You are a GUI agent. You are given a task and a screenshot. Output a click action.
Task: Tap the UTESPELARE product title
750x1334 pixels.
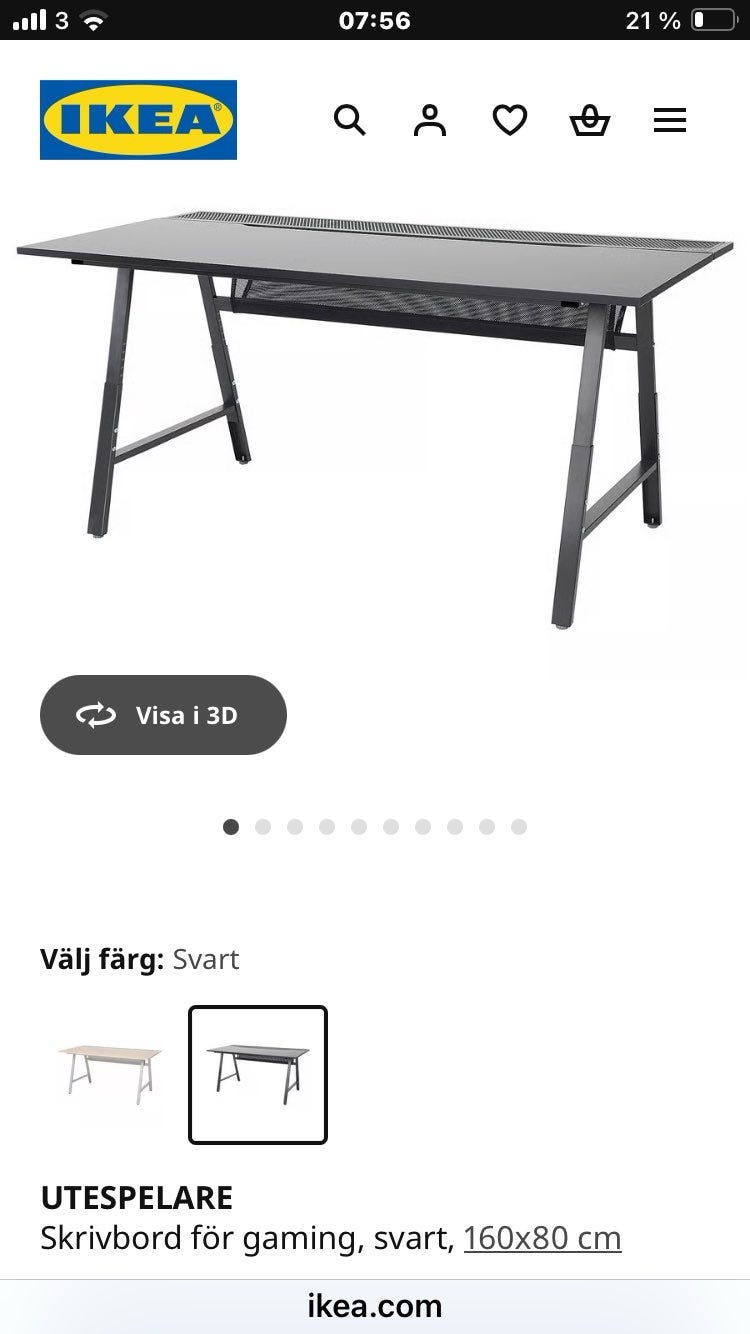(x=136, y=1198)
